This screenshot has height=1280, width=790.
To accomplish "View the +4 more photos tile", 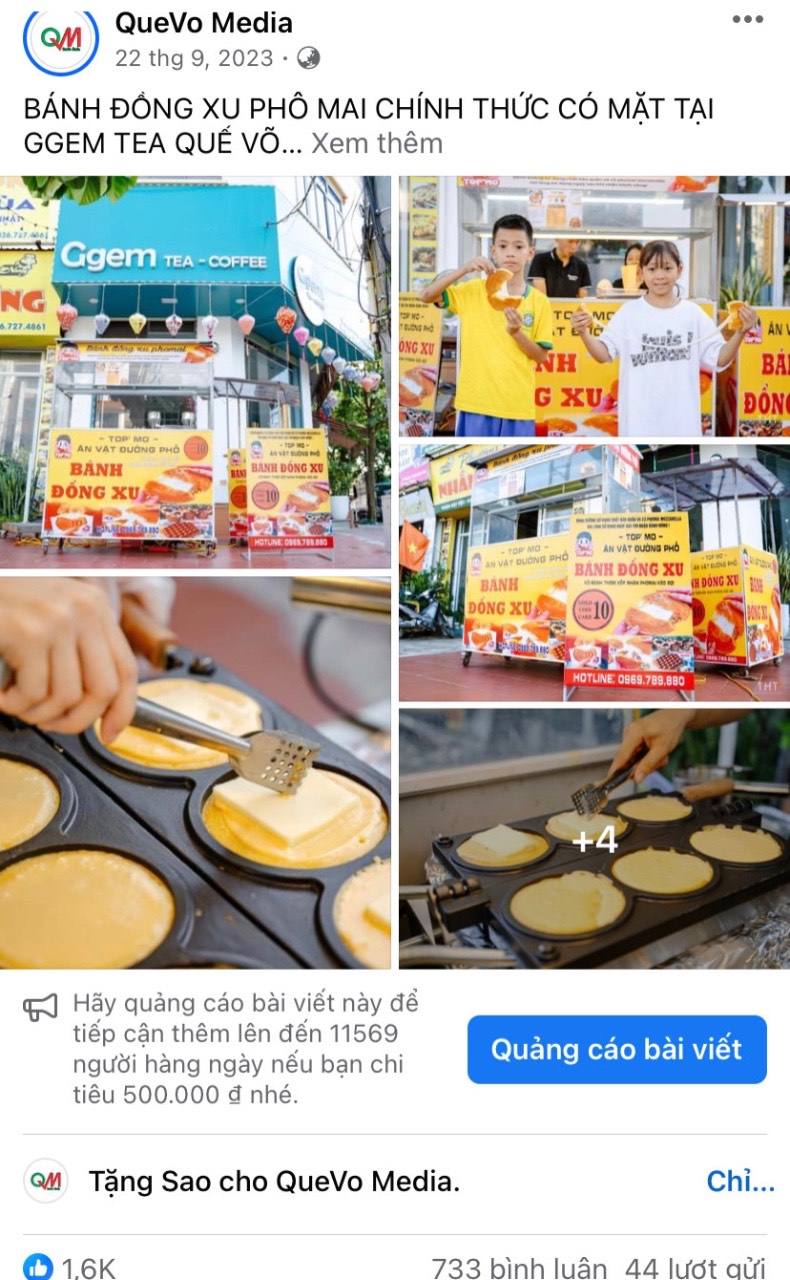I will 594,839.
